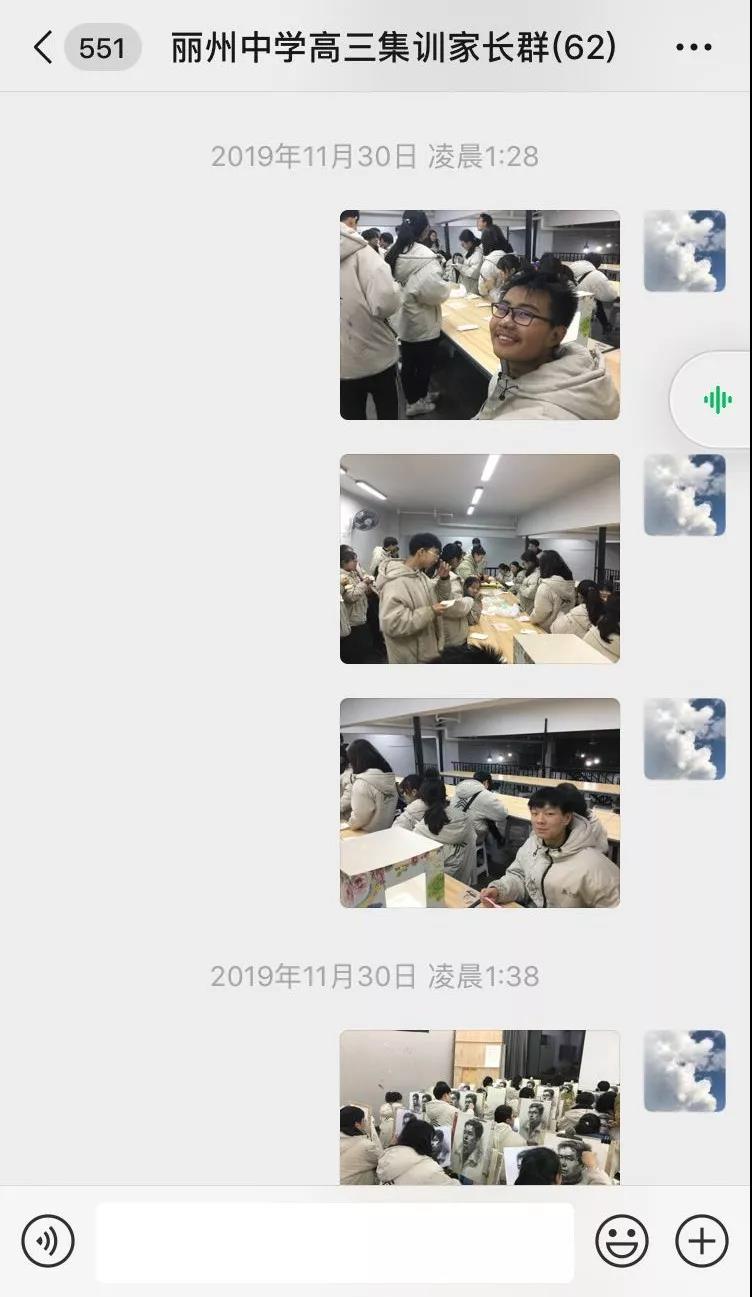Screen dimensions: 752x1297
Task: Open the photo of portrait sketches on easels
Action: coord(479,1107)
